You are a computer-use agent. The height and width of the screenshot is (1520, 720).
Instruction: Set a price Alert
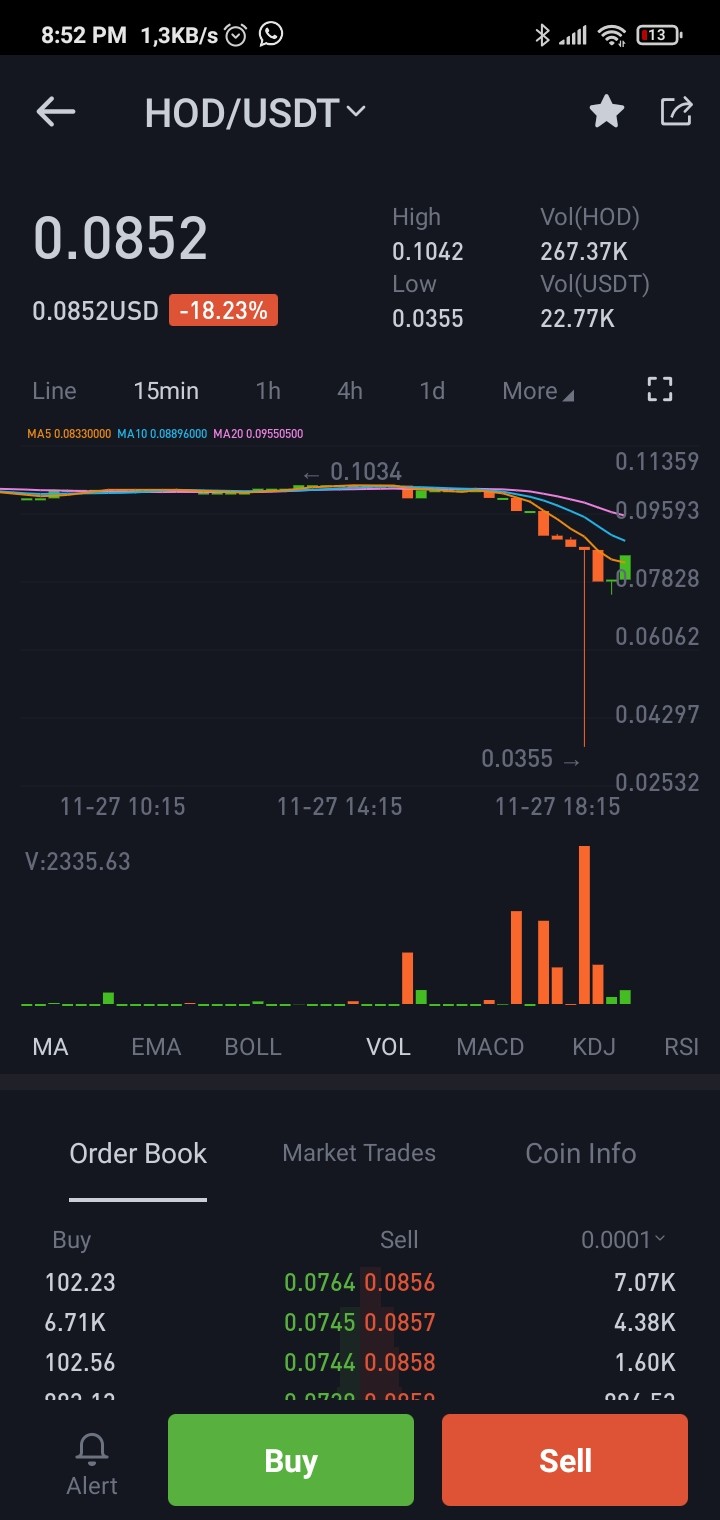click(92, 1463)
